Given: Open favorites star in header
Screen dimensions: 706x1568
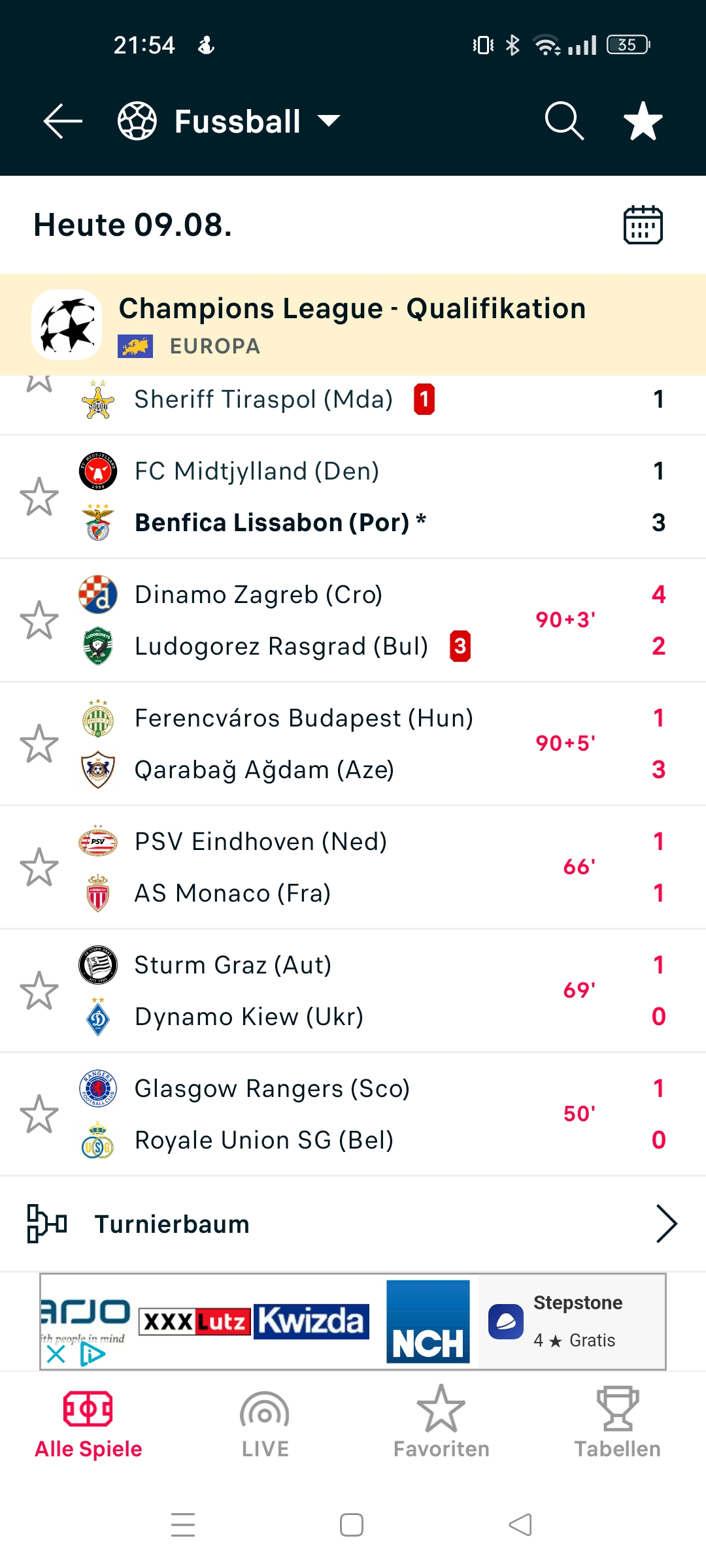Looking at the screenshot, I should (x=643, y=121).
